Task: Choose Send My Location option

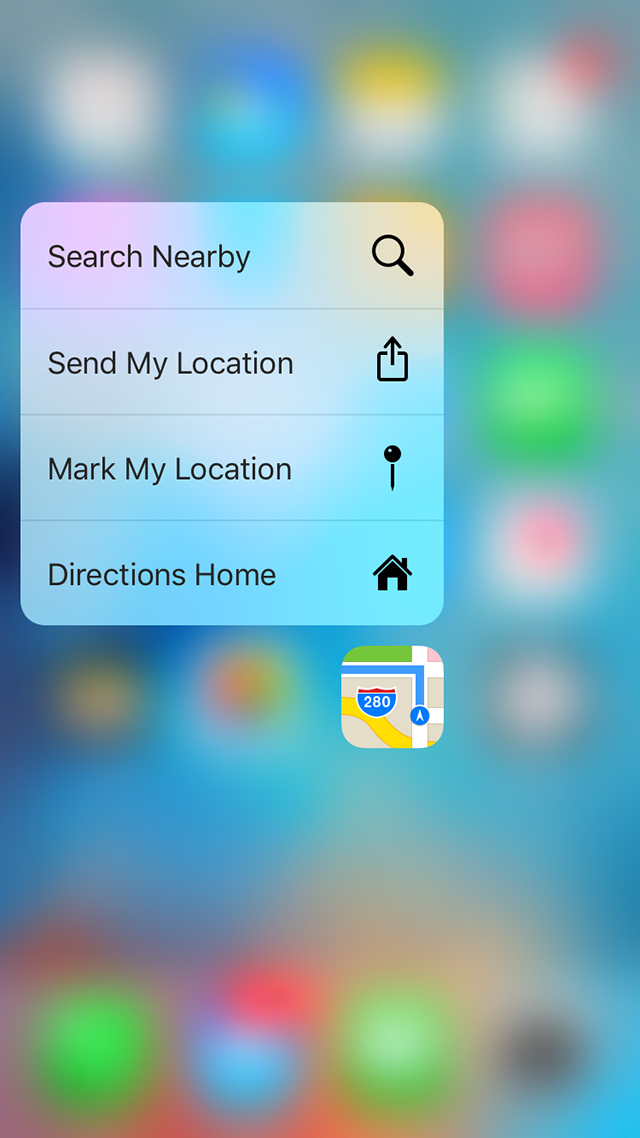Action: 231,363
